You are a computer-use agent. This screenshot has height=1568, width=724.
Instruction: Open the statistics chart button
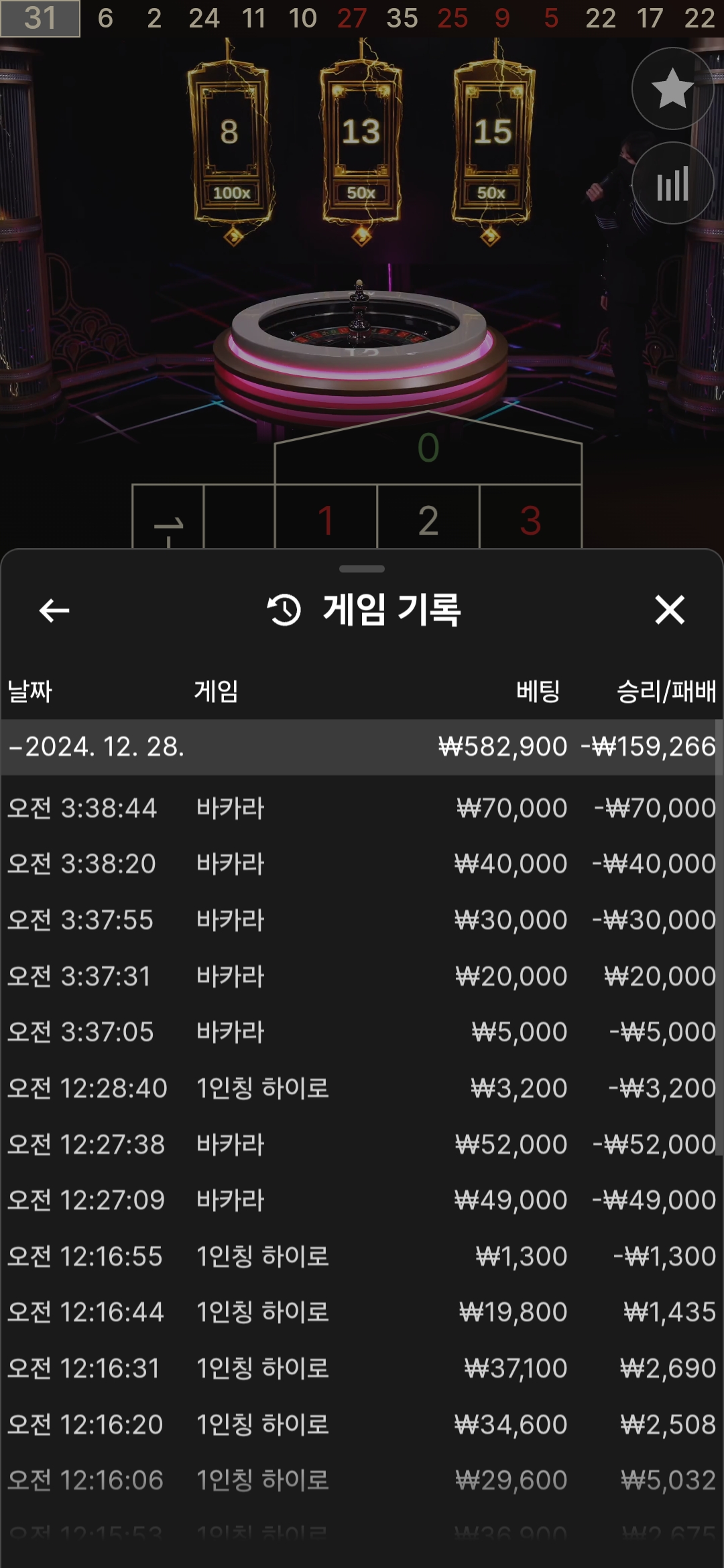(x=672, y=184)
